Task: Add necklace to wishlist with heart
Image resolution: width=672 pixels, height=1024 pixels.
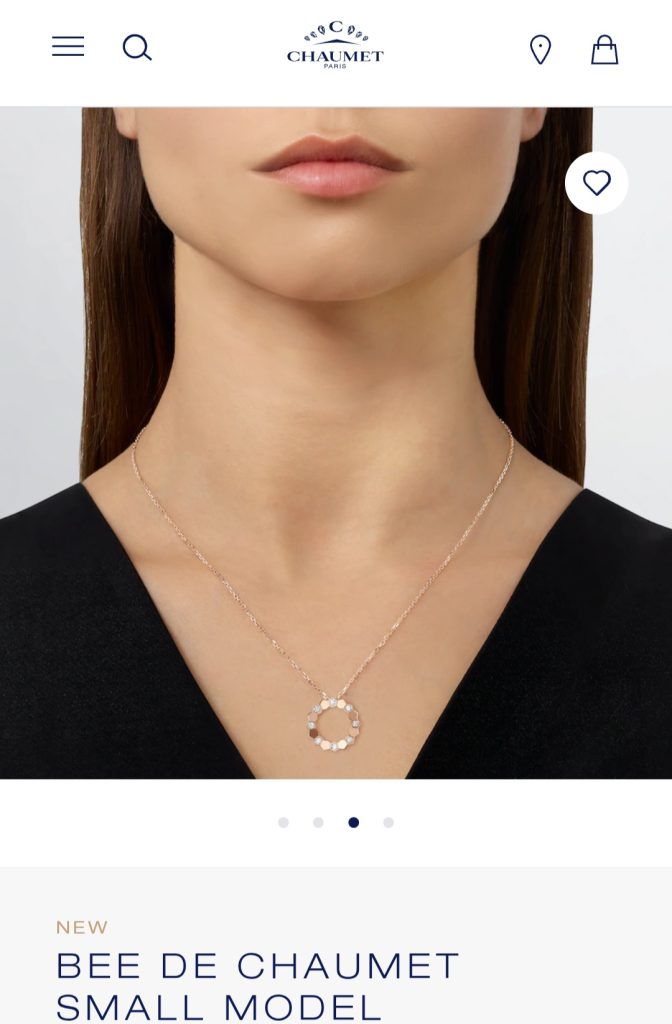Action: tap(597, 183)
